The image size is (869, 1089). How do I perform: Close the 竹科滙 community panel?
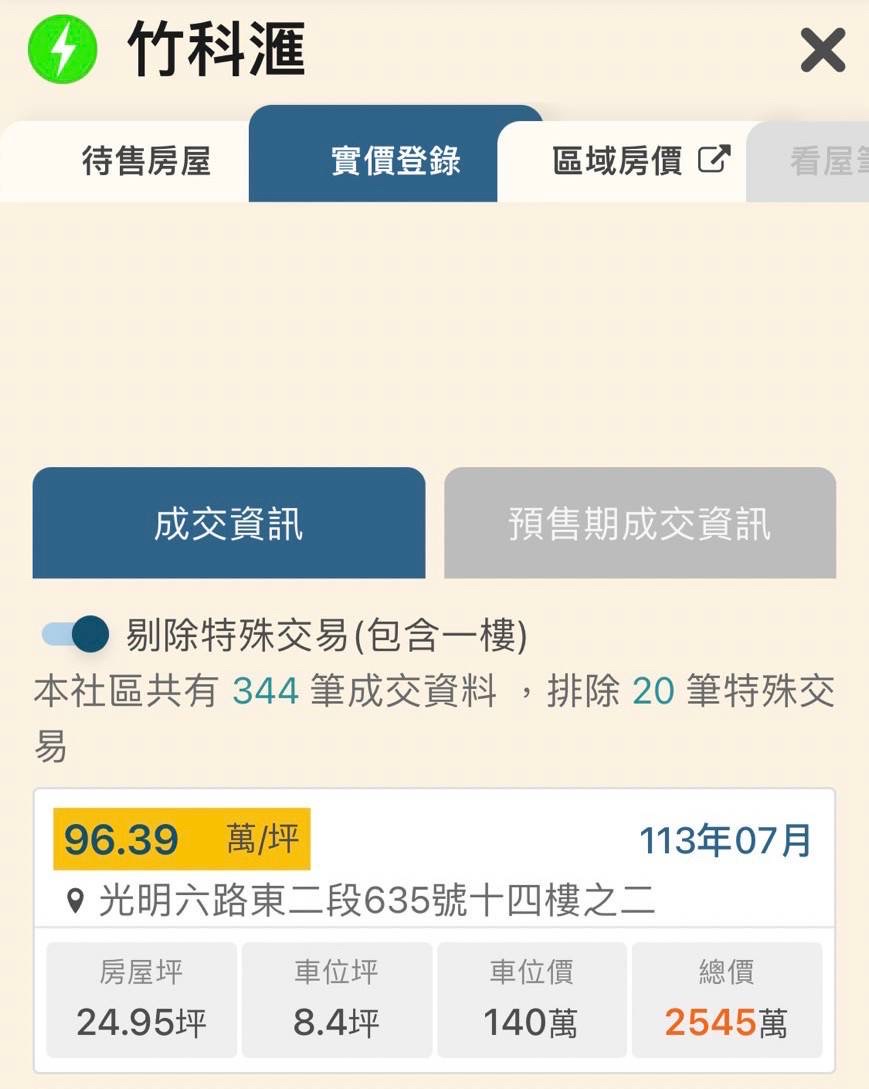(823, 50)
